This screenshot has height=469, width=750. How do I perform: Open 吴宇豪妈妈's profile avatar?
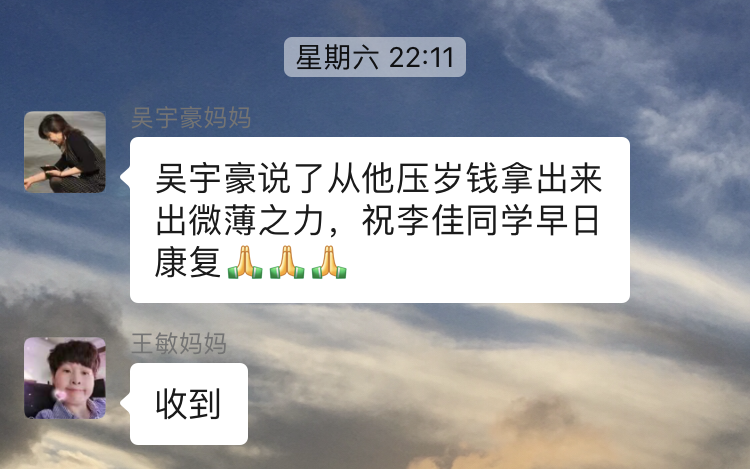(x=65, y=152)
